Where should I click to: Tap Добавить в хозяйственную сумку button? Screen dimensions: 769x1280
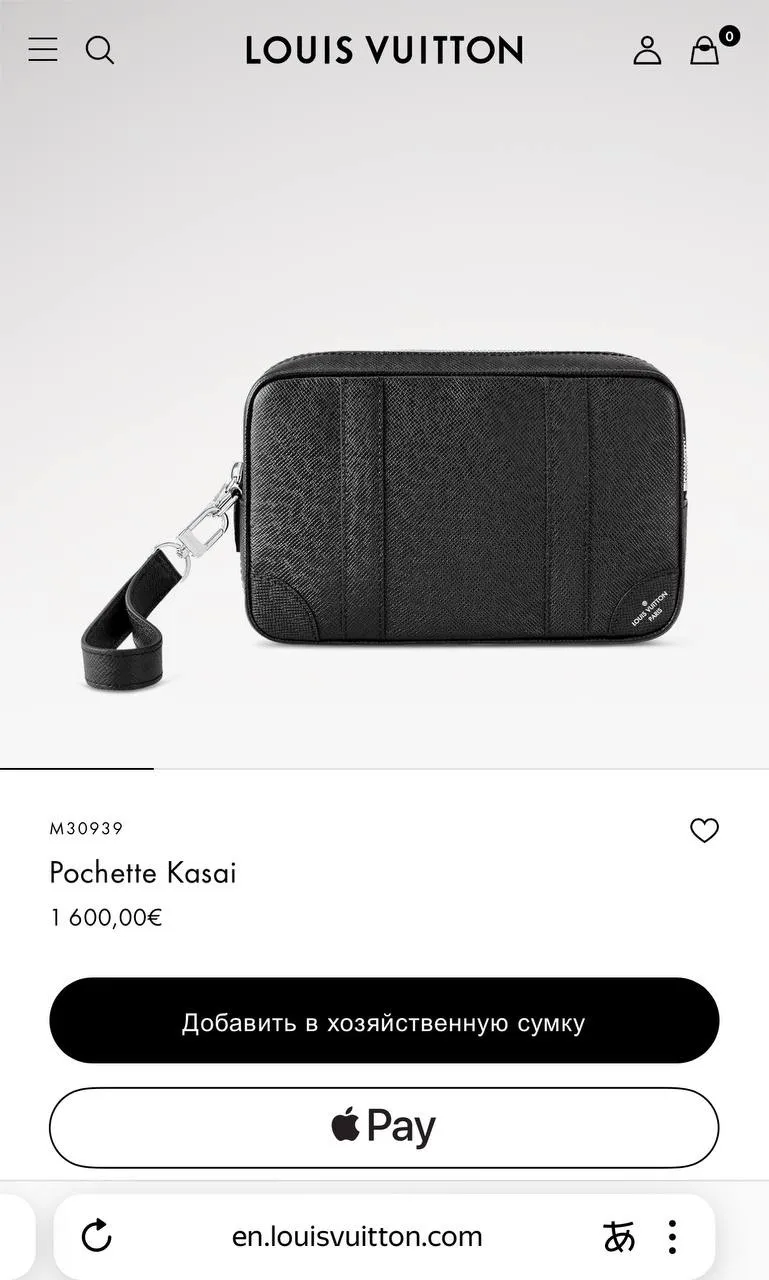[x=384, y=1022]
